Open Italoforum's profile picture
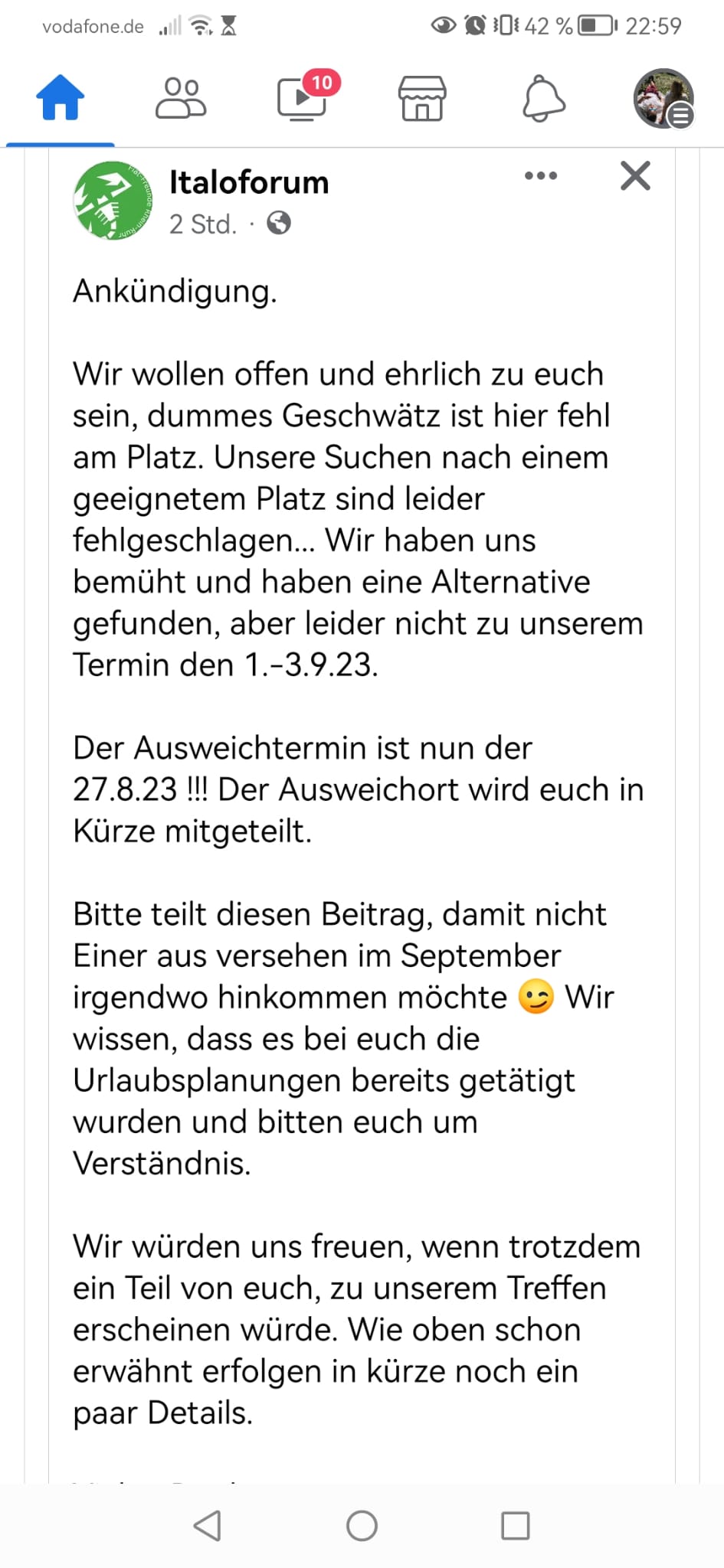The image size is (724, 1568). [x=113, y=201]
